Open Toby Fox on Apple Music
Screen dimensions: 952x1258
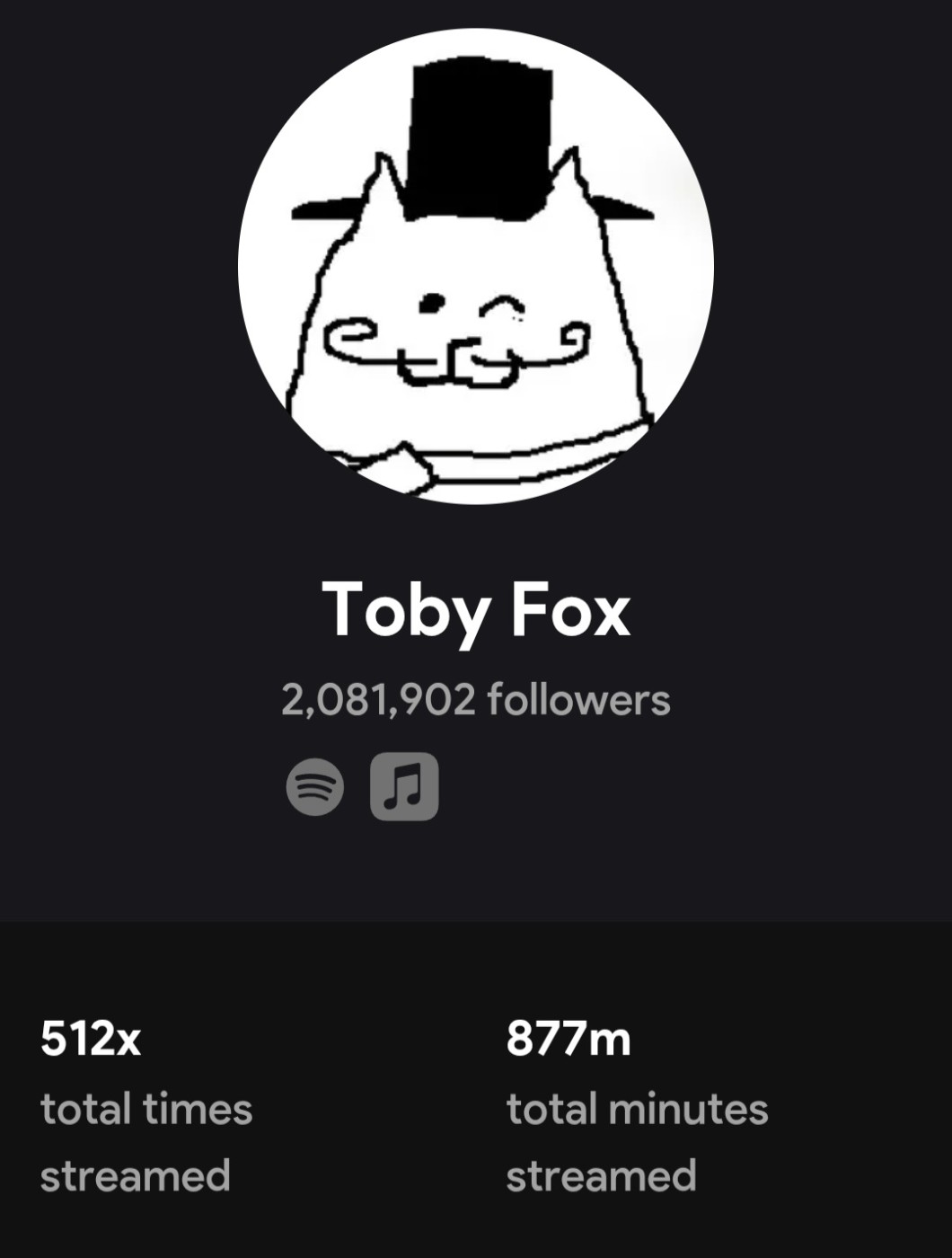404,787
